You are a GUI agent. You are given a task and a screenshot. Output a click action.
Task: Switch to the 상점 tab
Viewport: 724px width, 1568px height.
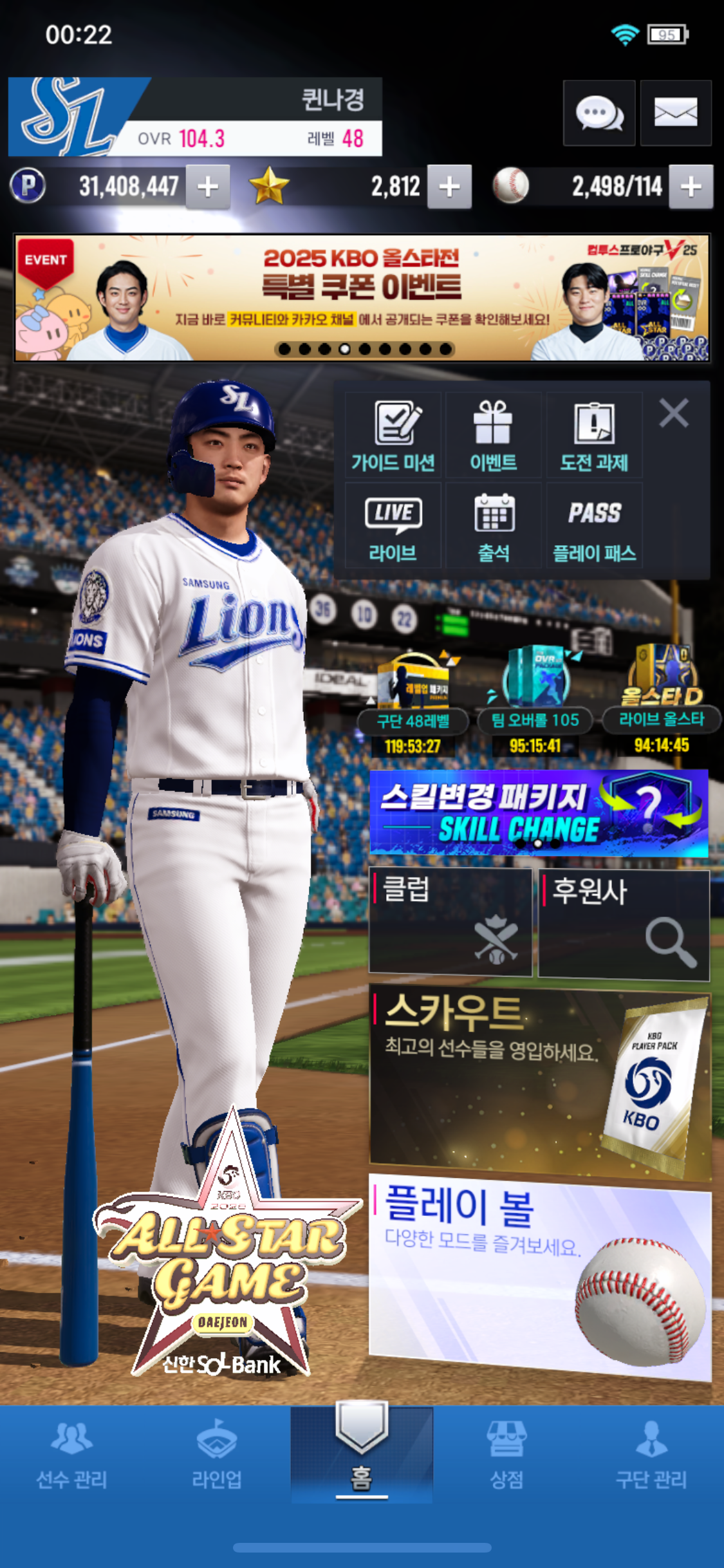506,1458
